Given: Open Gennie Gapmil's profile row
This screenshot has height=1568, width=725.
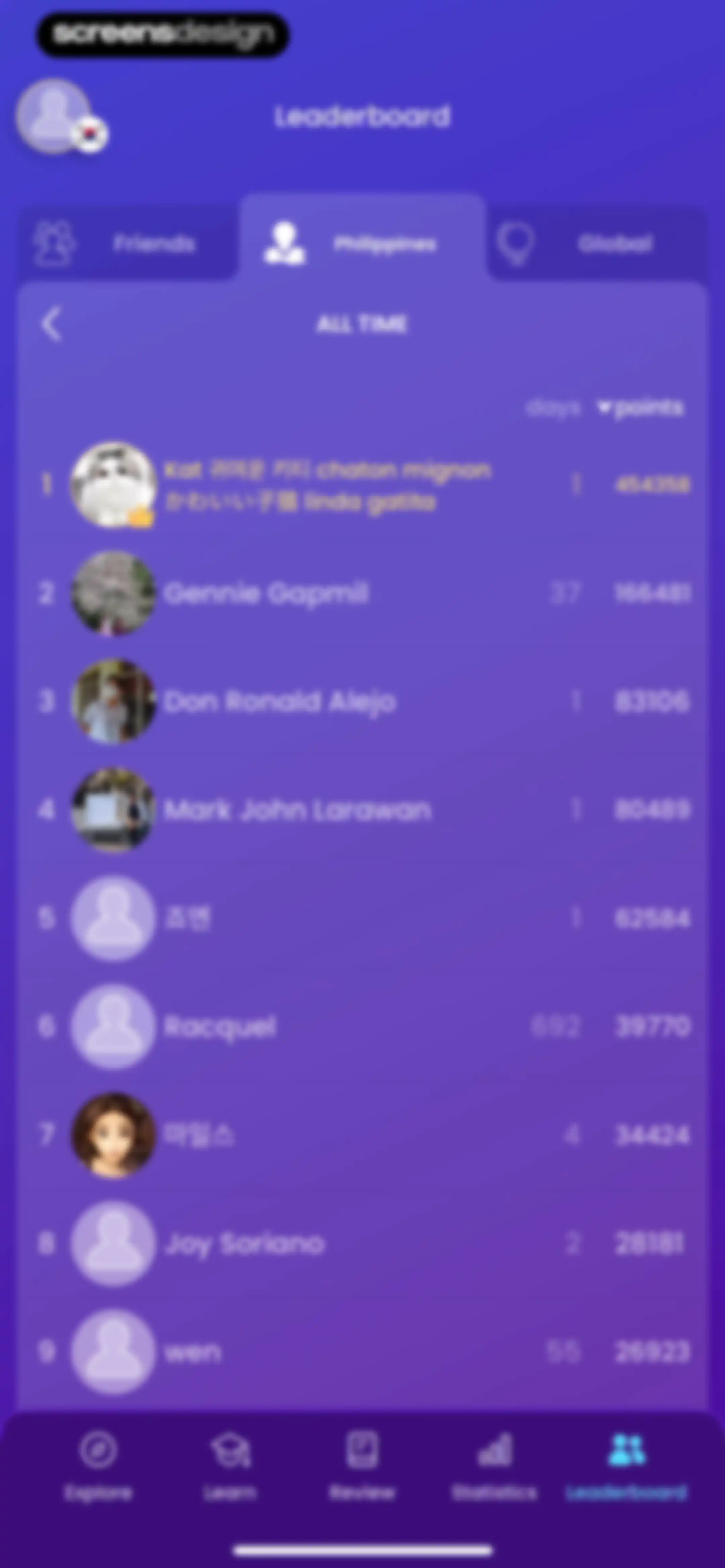Looking at the screenshot, I should 363,594.
